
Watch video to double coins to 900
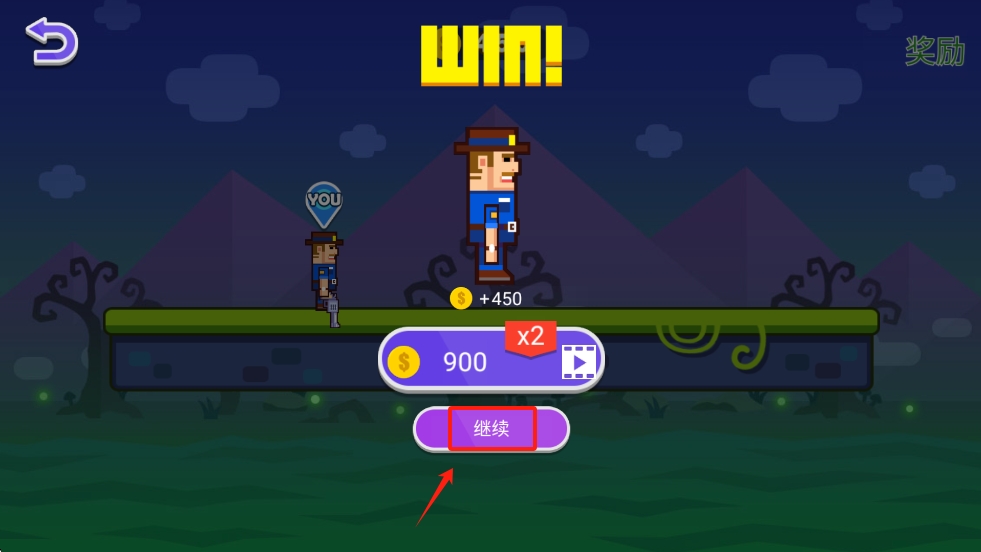click(490, 360)
